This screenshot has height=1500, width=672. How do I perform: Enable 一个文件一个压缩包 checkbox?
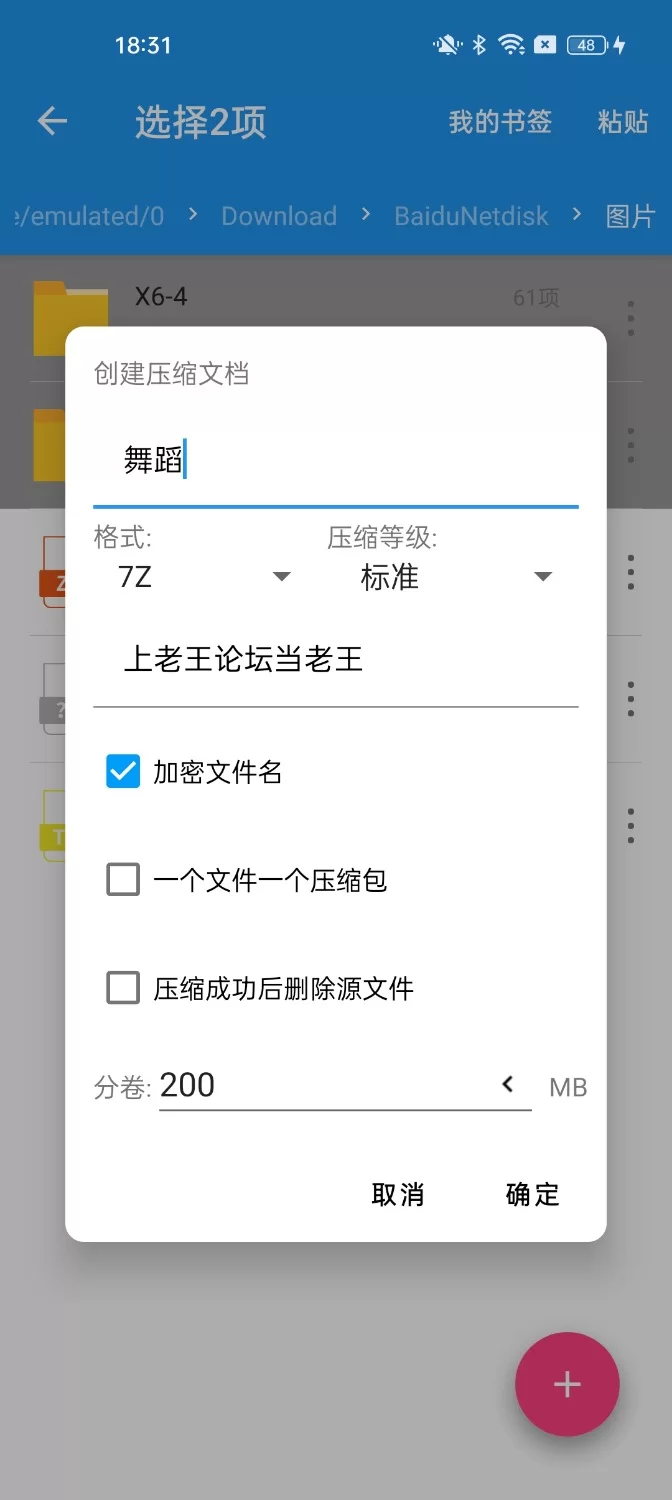point(123,880)
